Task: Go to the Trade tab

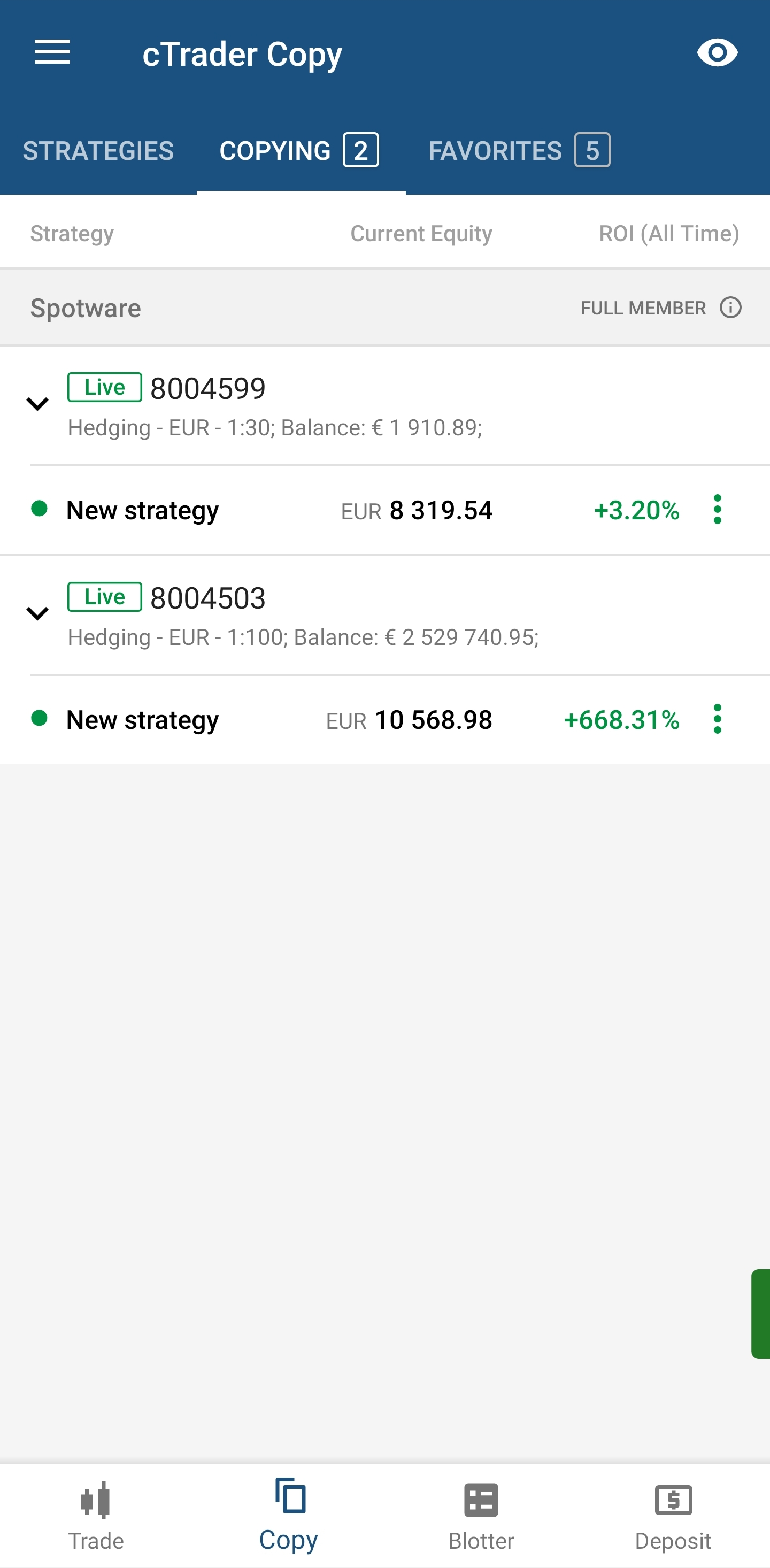Action: click(x=96, y=1516)
